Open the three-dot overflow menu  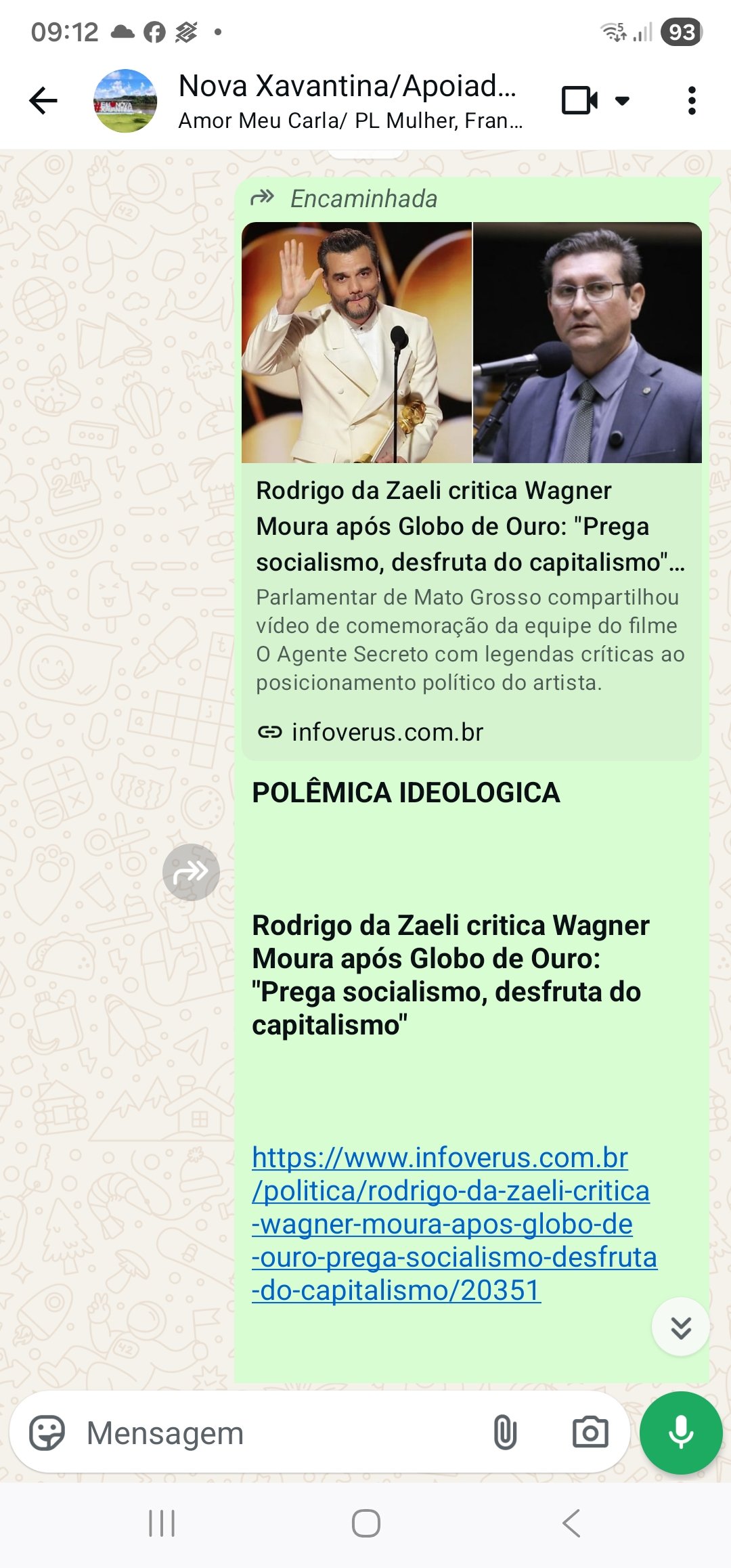tap(691, 101)
